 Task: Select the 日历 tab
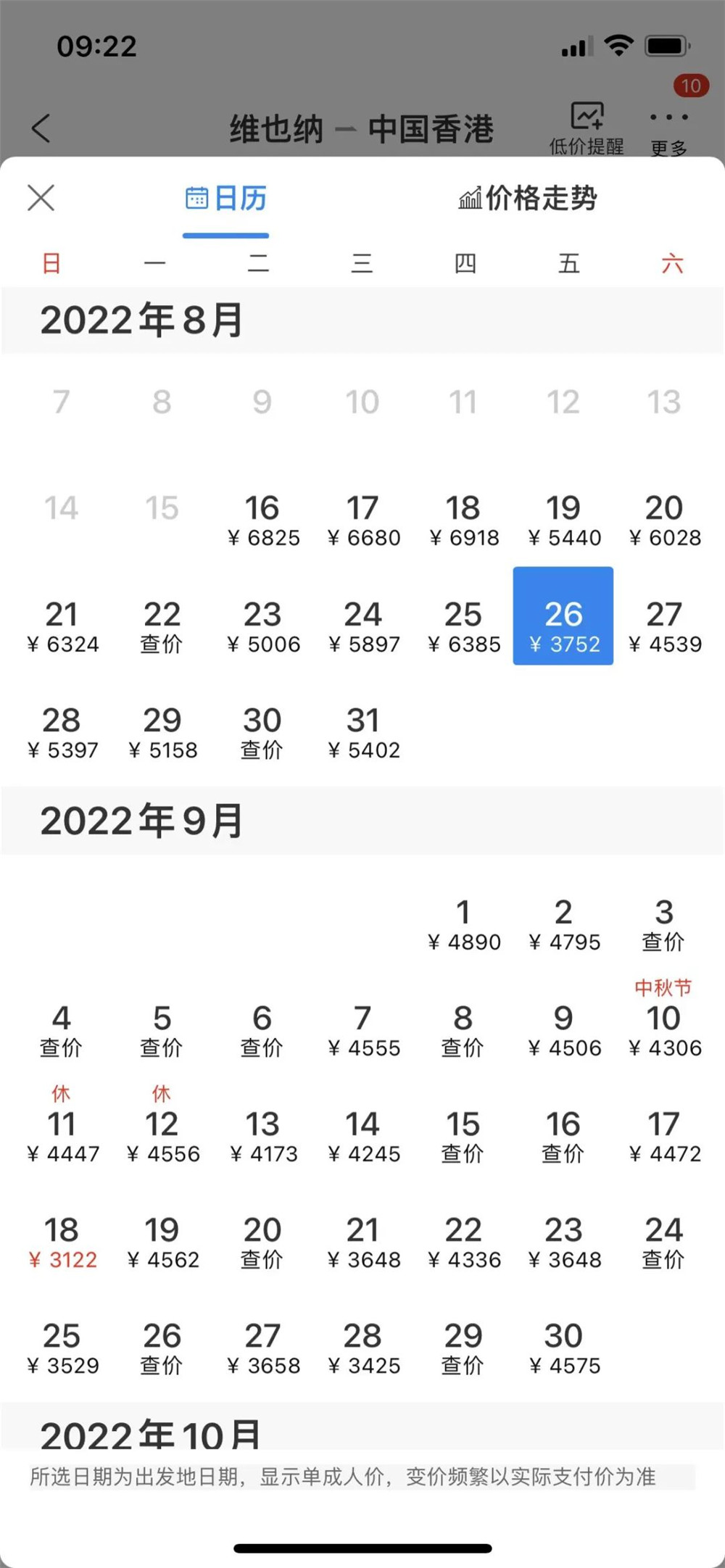[226, 198]
